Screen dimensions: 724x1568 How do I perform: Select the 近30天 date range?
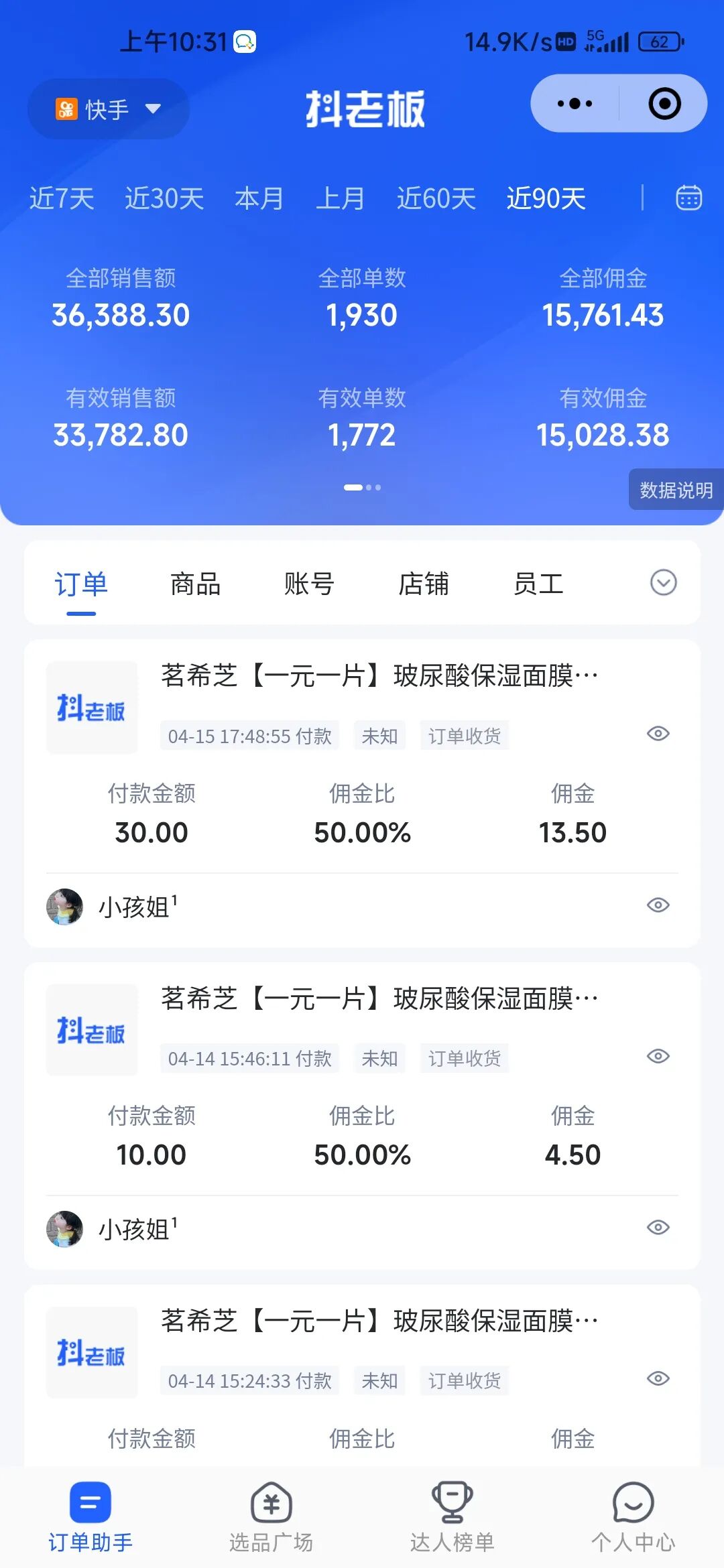tap(164, 199)
